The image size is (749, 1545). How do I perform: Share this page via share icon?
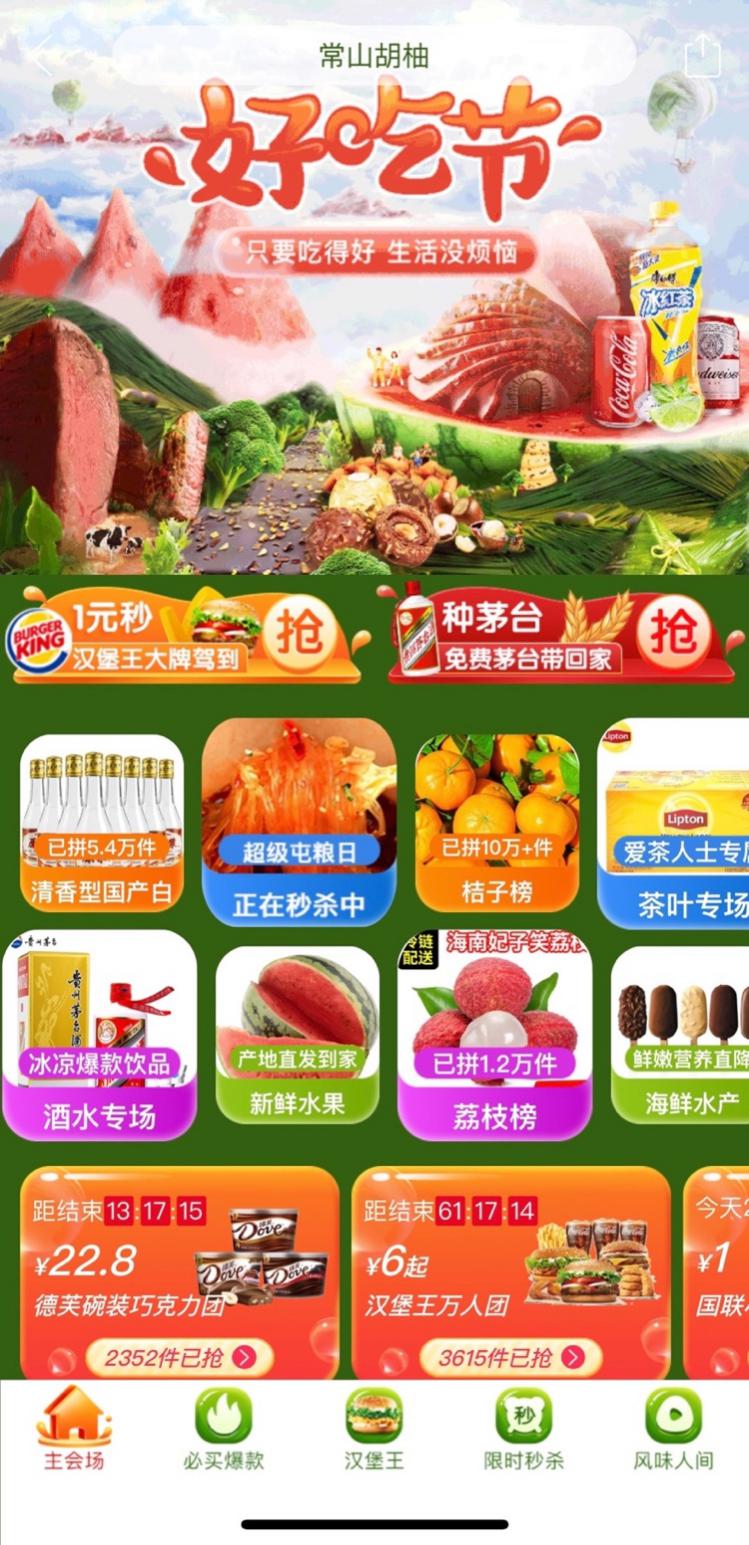tap(702, 55)
